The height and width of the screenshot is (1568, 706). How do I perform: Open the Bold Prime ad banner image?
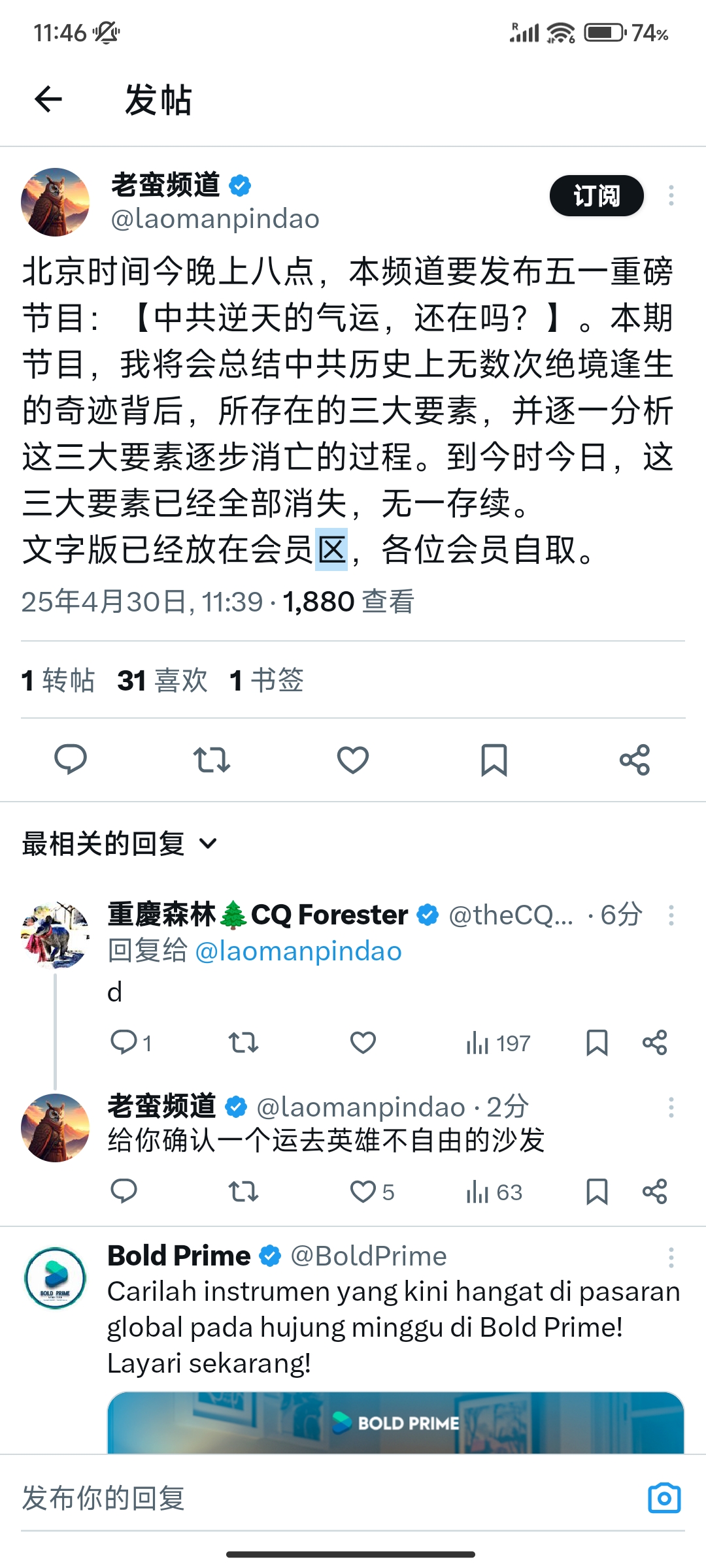395,1422
